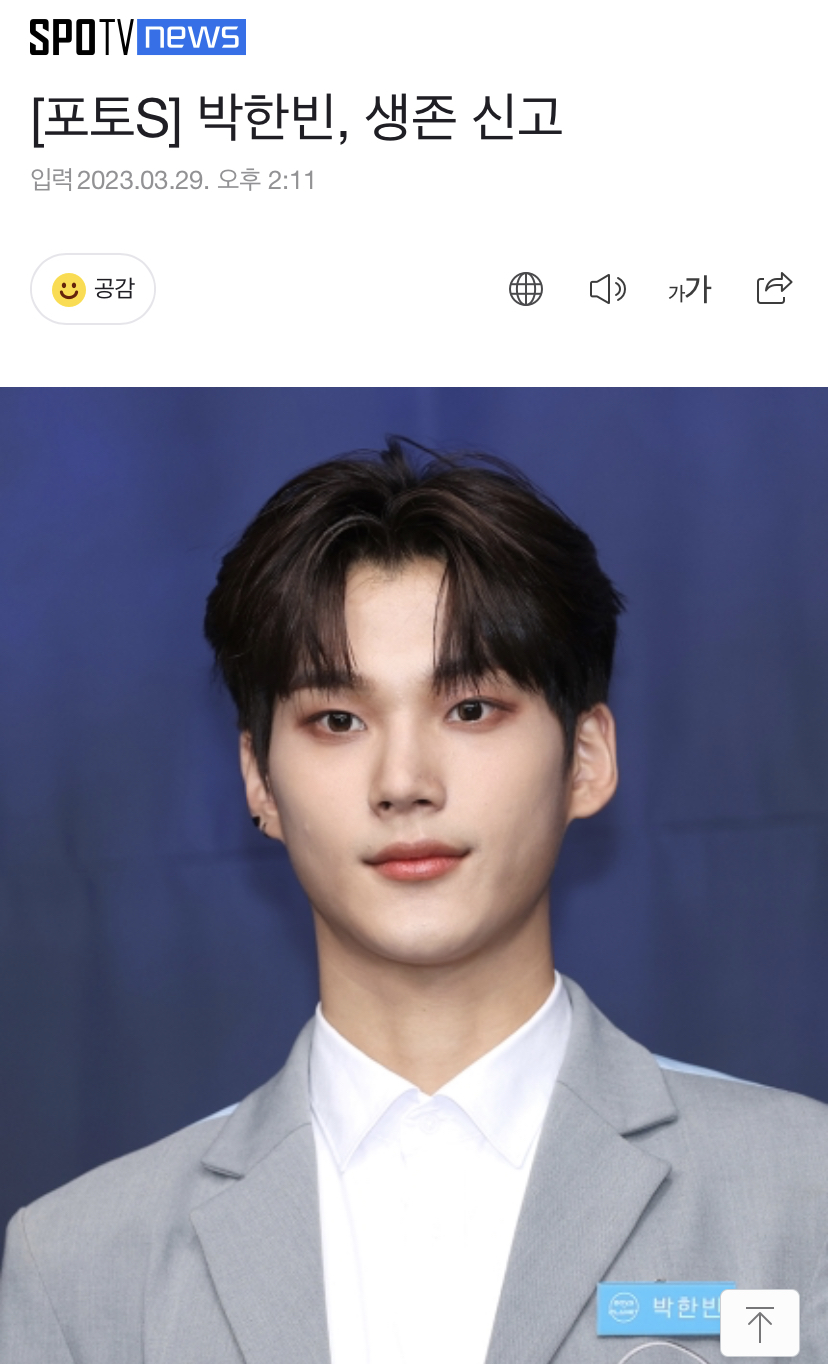Change the article font size
The height and width of the screenshot is (1364, 828).
pos(690,290)
